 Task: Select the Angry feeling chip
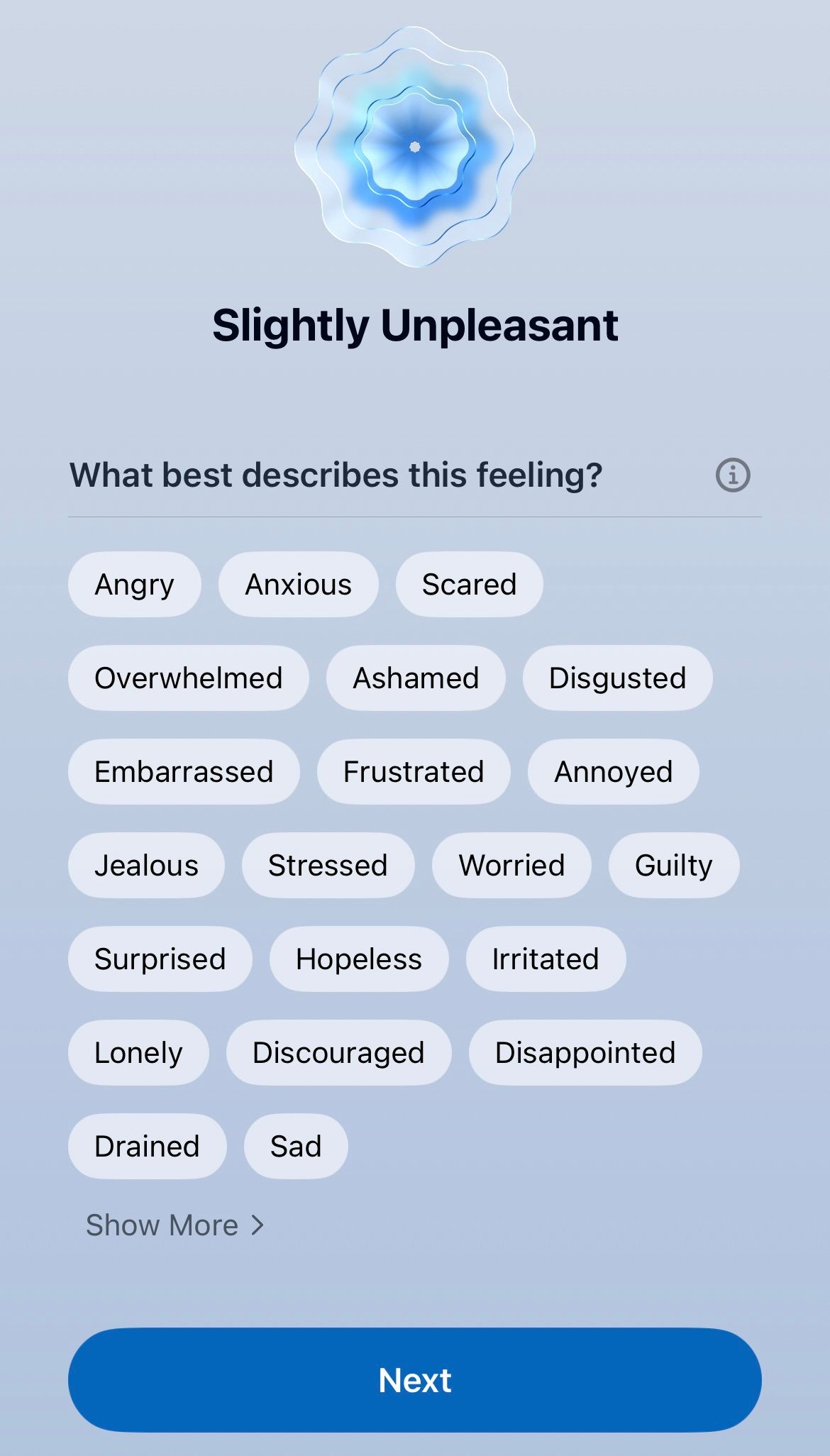pyautogui.click(x=134, y=585)
